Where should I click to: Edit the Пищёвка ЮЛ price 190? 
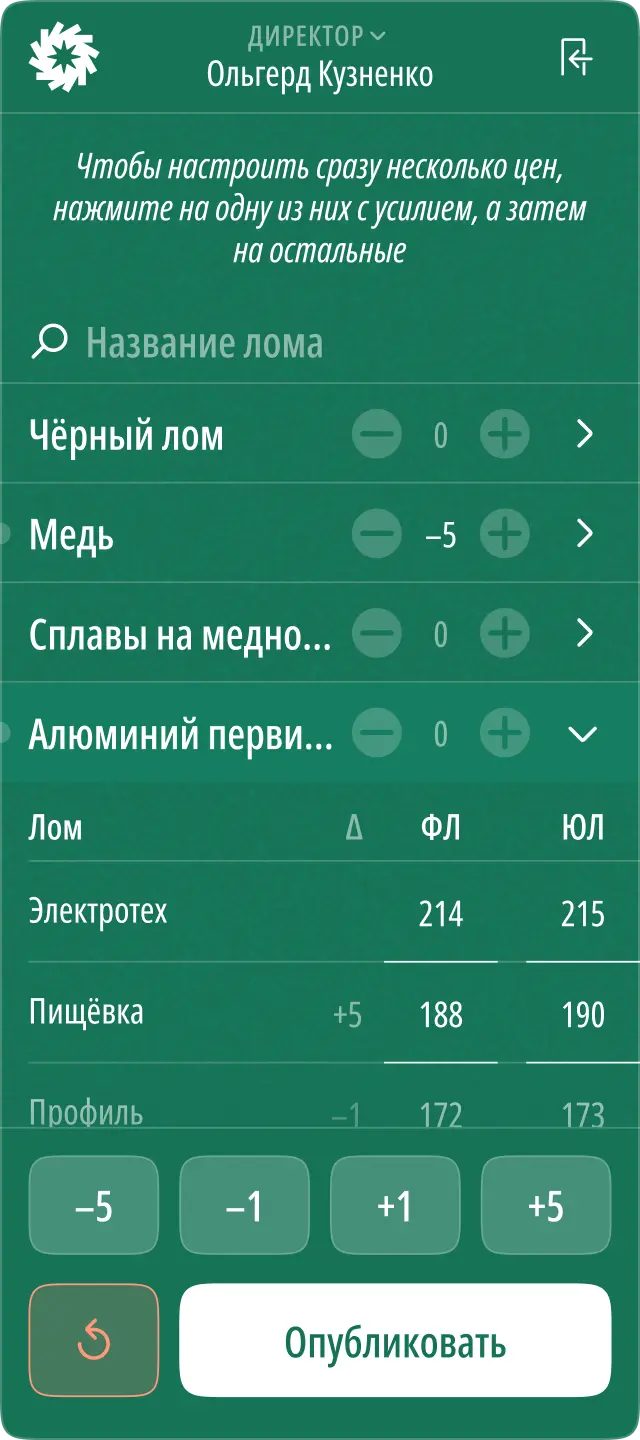[582, 1014]
